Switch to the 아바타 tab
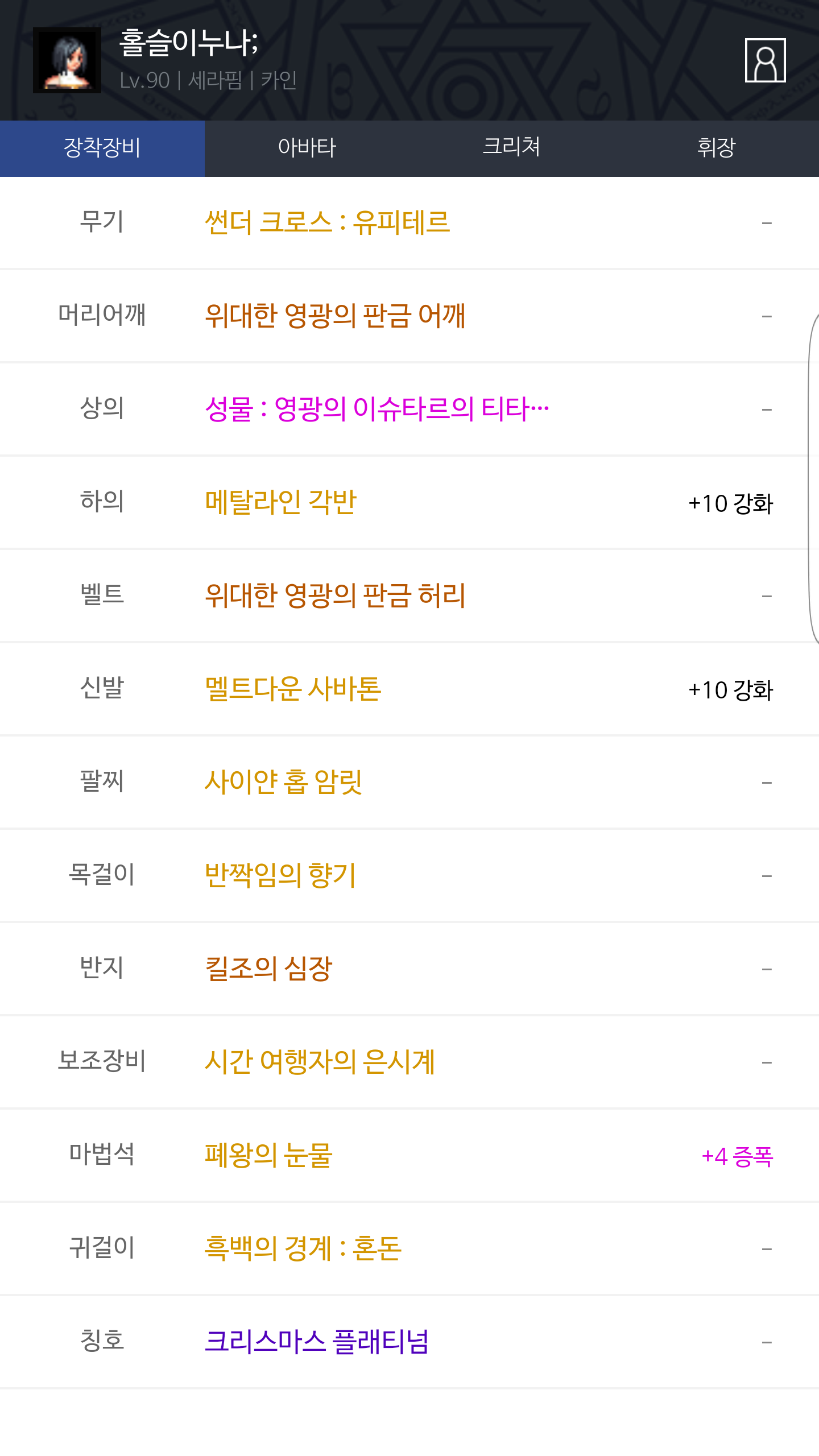Viewport: 819px width, 1456px height. [307, 148]
